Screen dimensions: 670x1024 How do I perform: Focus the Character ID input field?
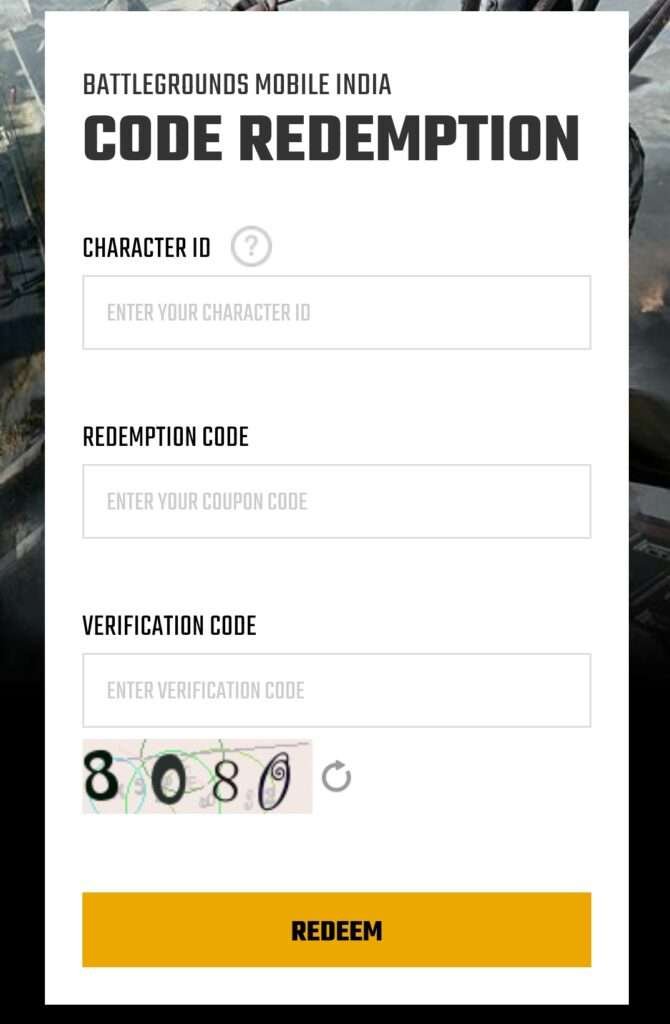(x=336, y=313)
